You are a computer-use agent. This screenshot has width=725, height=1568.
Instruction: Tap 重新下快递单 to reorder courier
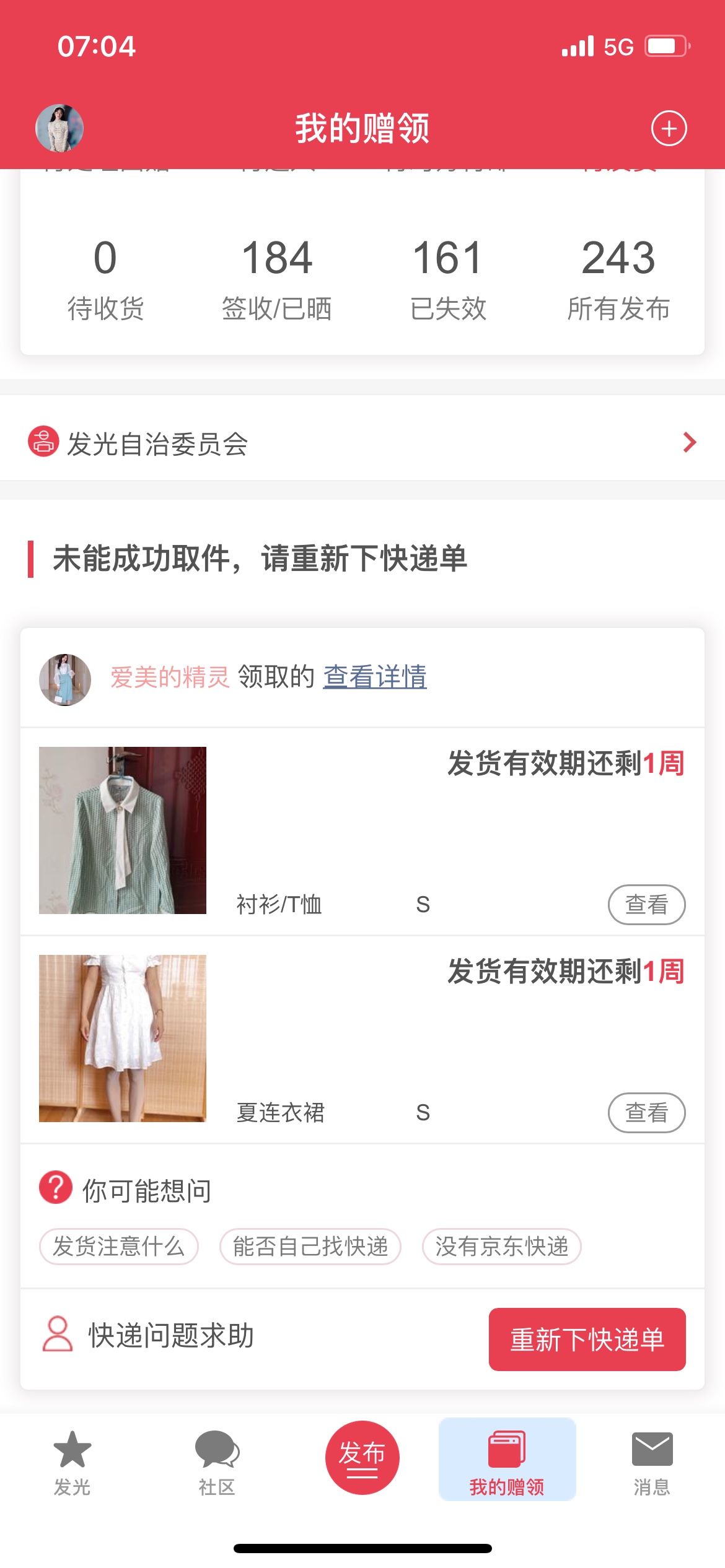tap(587, 1339)
